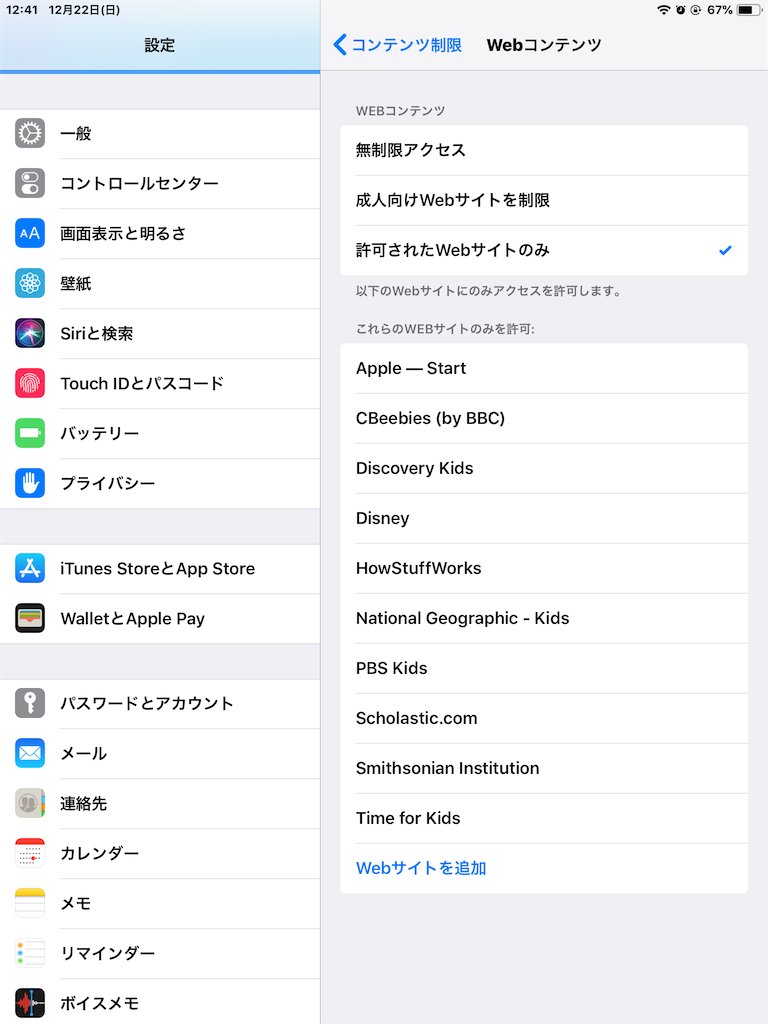Screen dimensions: 768x1024
Task: Tap the 壁紙 icon in sidebar
Action: 28,283
